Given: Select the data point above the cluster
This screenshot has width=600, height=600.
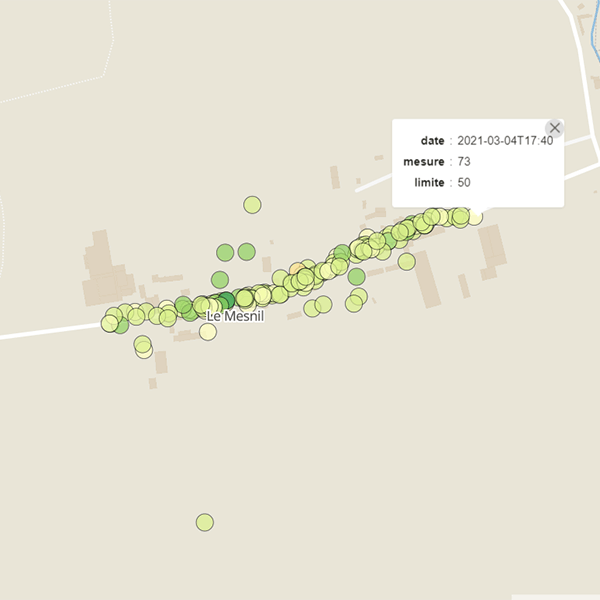Looking at the screenshot, I should [x=252, y=205].
